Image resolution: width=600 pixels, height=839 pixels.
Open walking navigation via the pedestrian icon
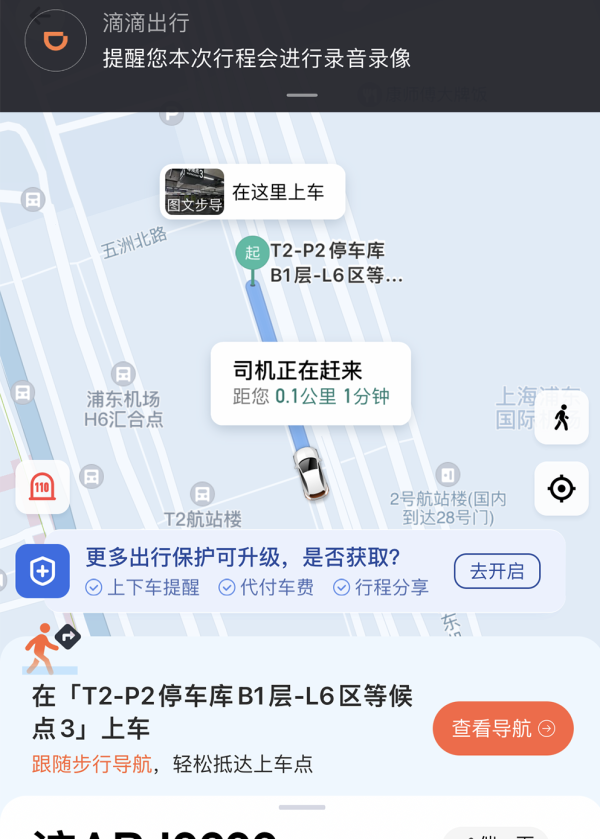561,417
